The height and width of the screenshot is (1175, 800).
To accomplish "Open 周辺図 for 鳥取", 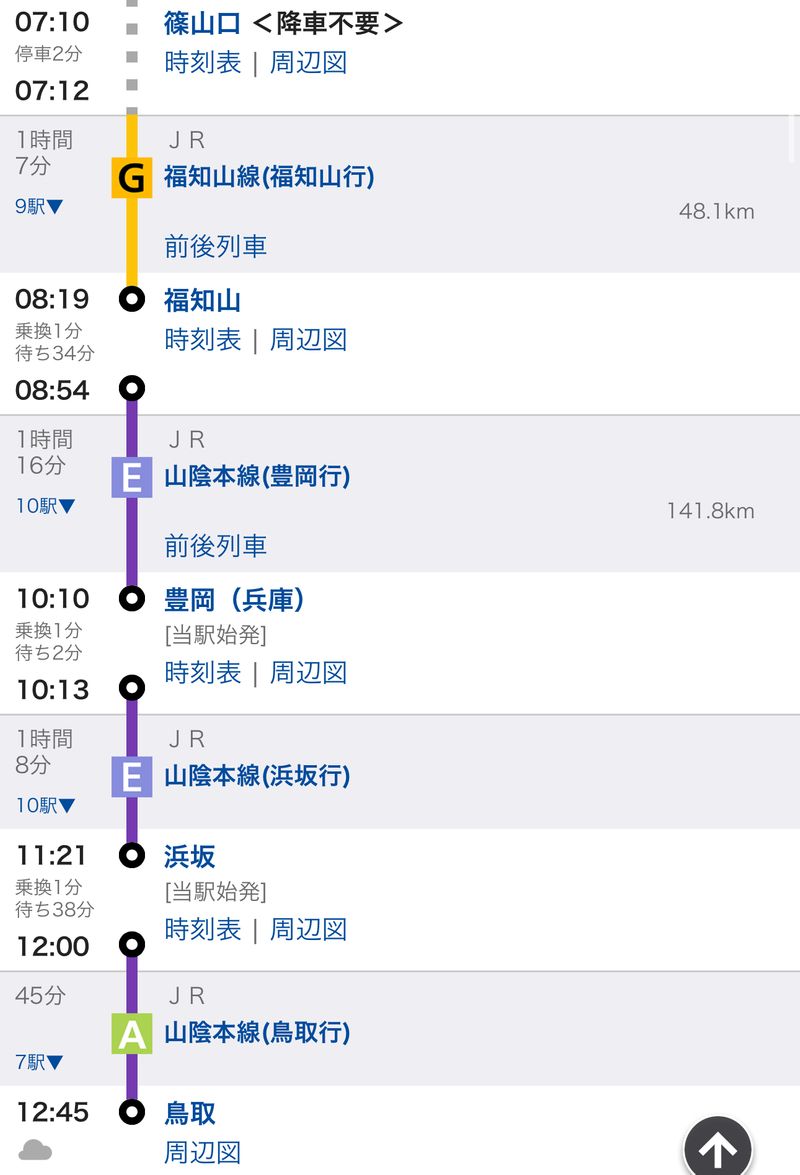I will pyautogui.click(x=203, y=1152).
